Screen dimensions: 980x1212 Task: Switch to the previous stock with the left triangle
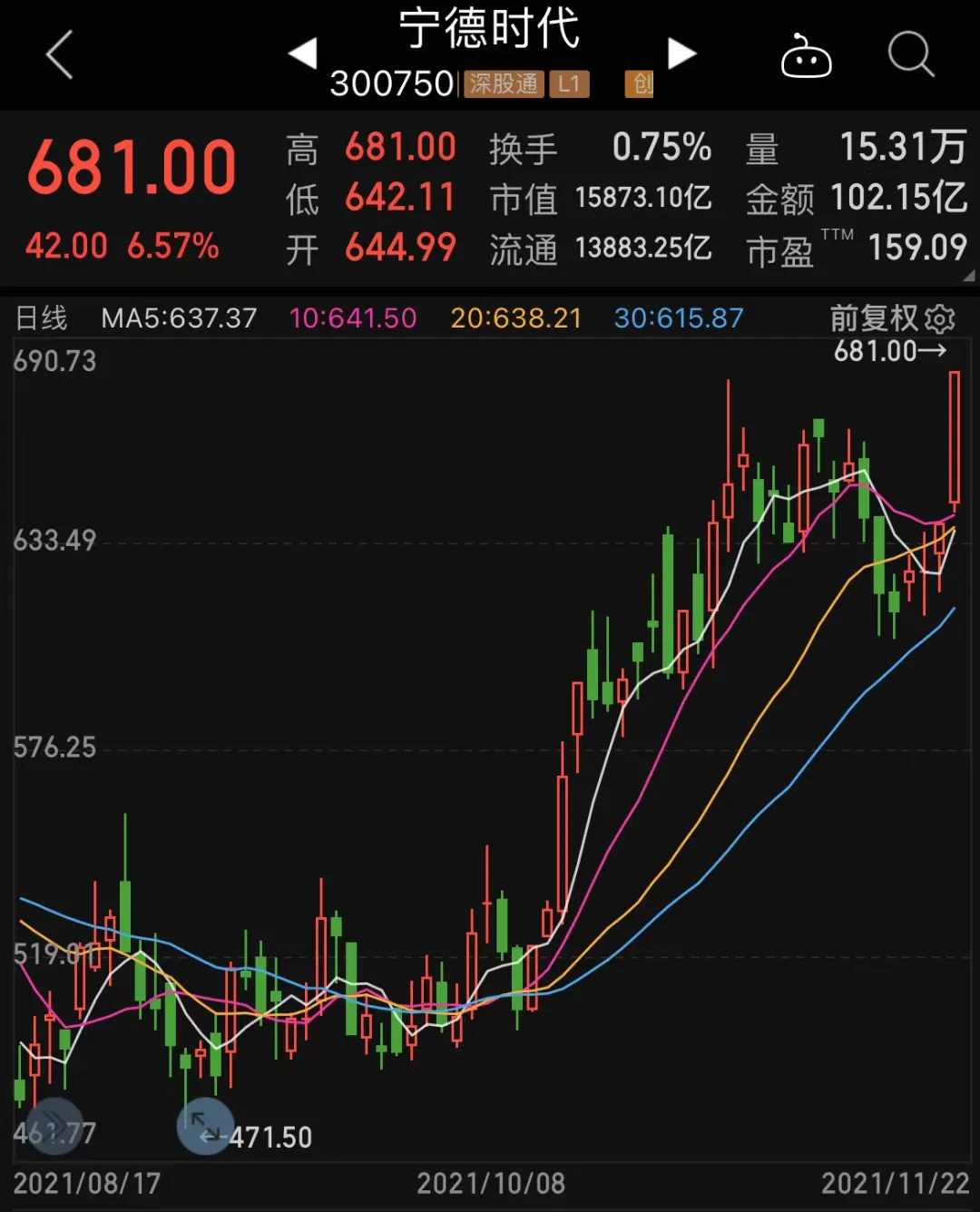pyautogui.click(x=303, y=54)
